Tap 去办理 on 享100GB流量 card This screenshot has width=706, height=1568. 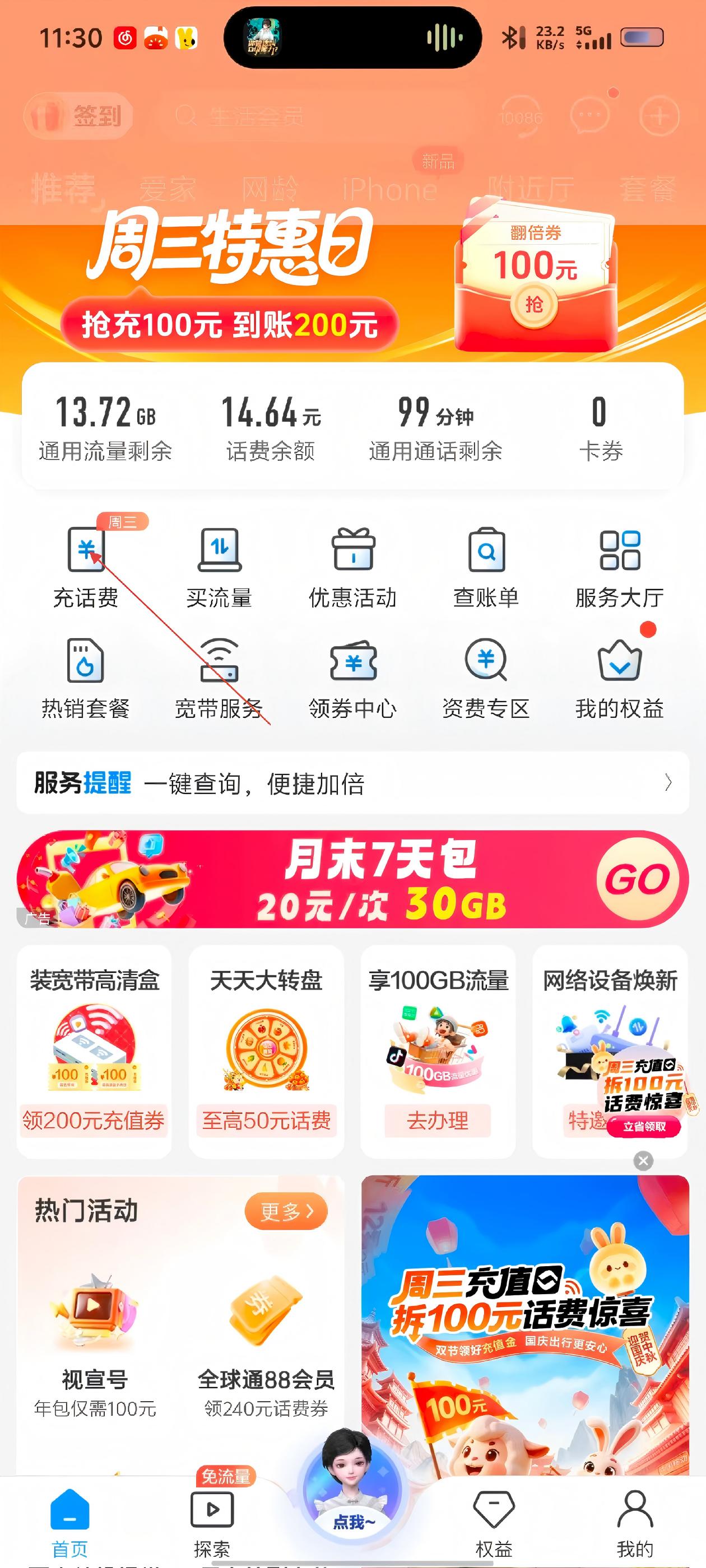(438, 1121)
